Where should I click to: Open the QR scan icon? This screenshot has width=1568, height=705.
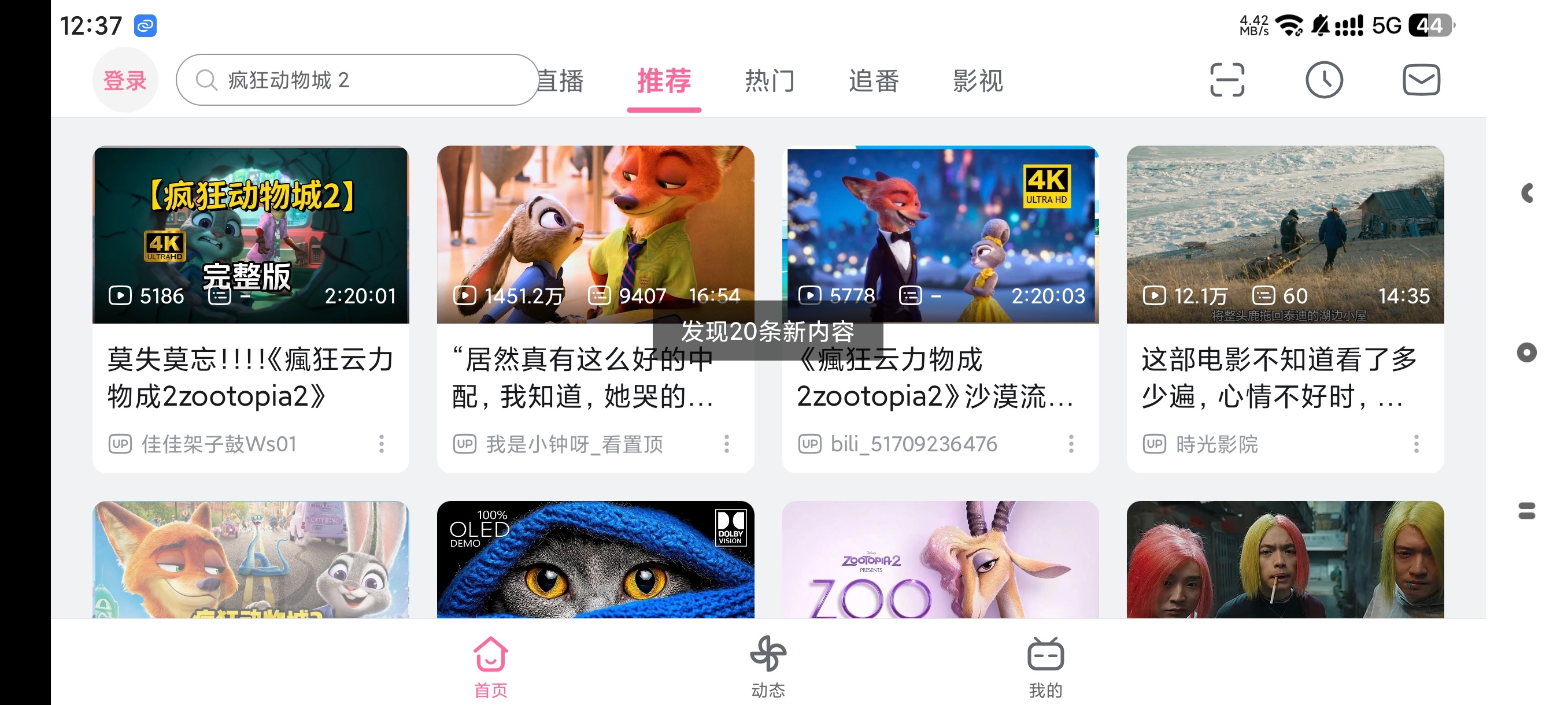[1226, 80]
